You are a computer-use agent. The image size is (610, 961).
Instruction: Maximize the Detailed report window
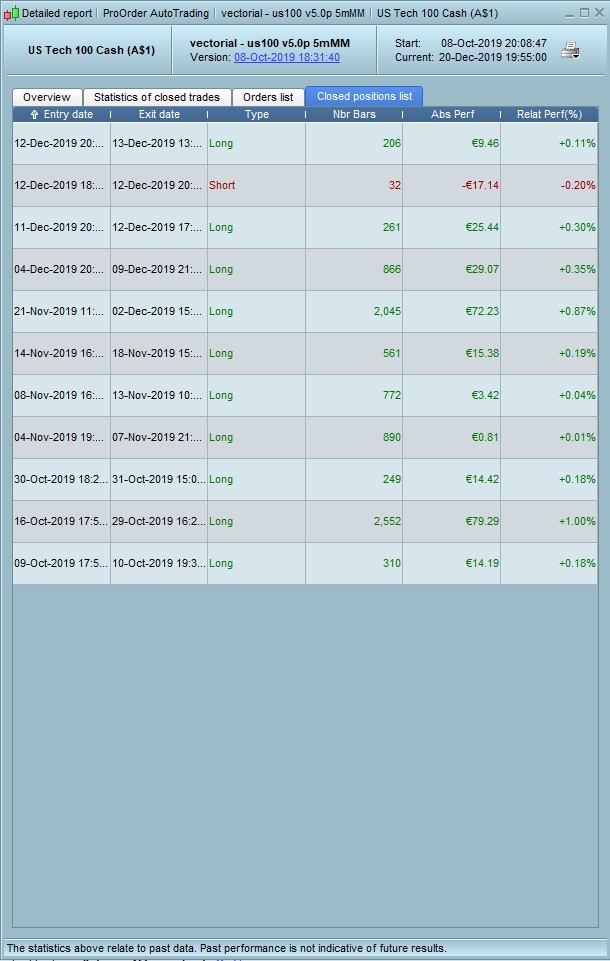[584, 13]
